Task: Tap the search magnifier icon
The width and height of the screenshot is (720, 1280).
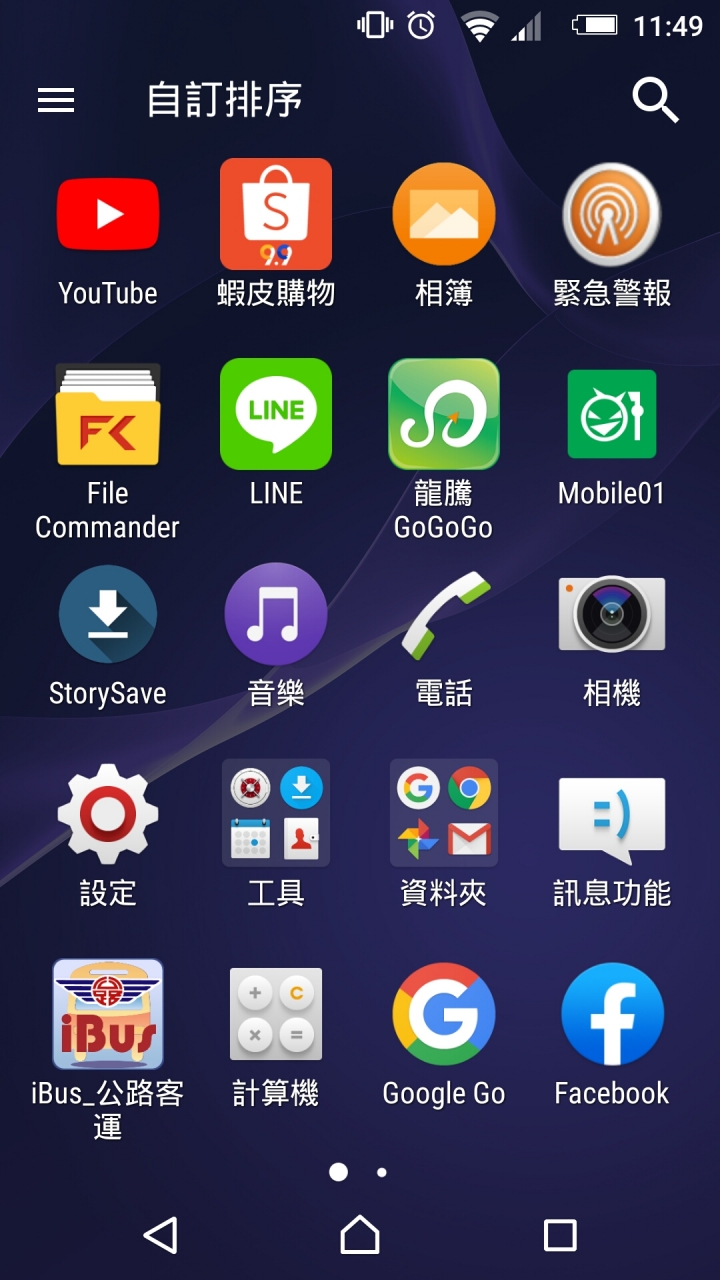Action: (x=655, y=100)
